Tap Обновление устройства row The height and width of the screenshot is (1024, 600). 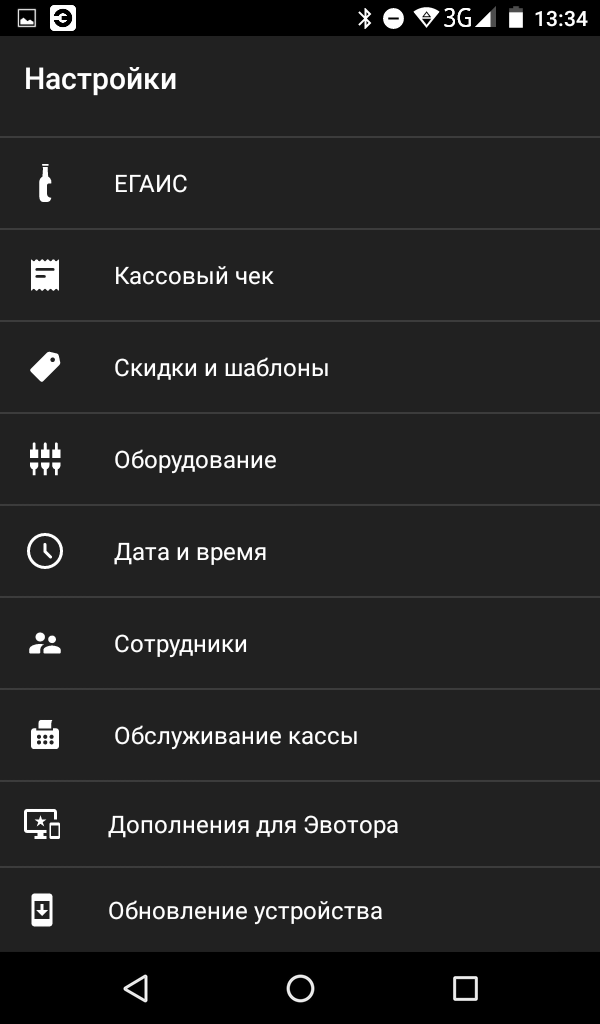[300, 910]
